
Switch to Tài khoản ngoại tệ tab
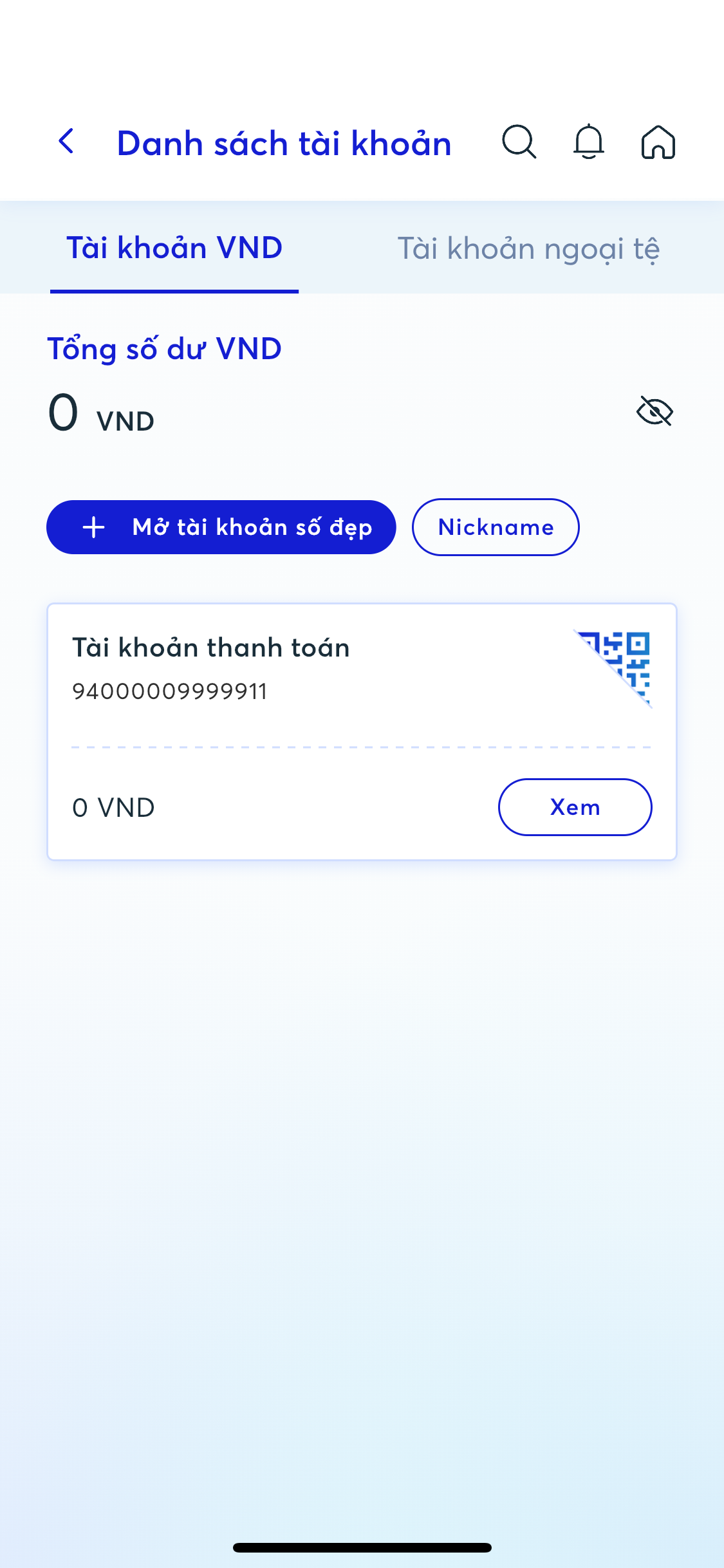(x=528, y=248)
